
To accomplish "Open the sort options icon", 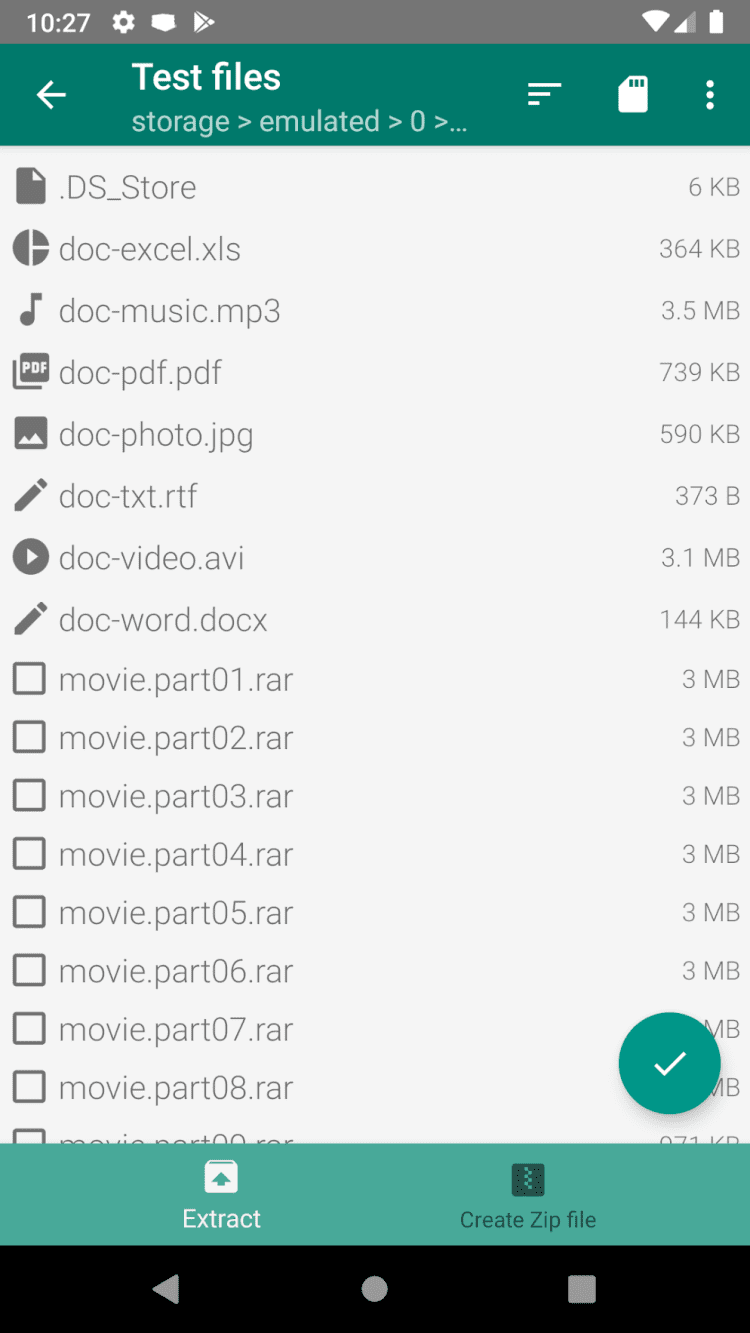I will point(544,95).
